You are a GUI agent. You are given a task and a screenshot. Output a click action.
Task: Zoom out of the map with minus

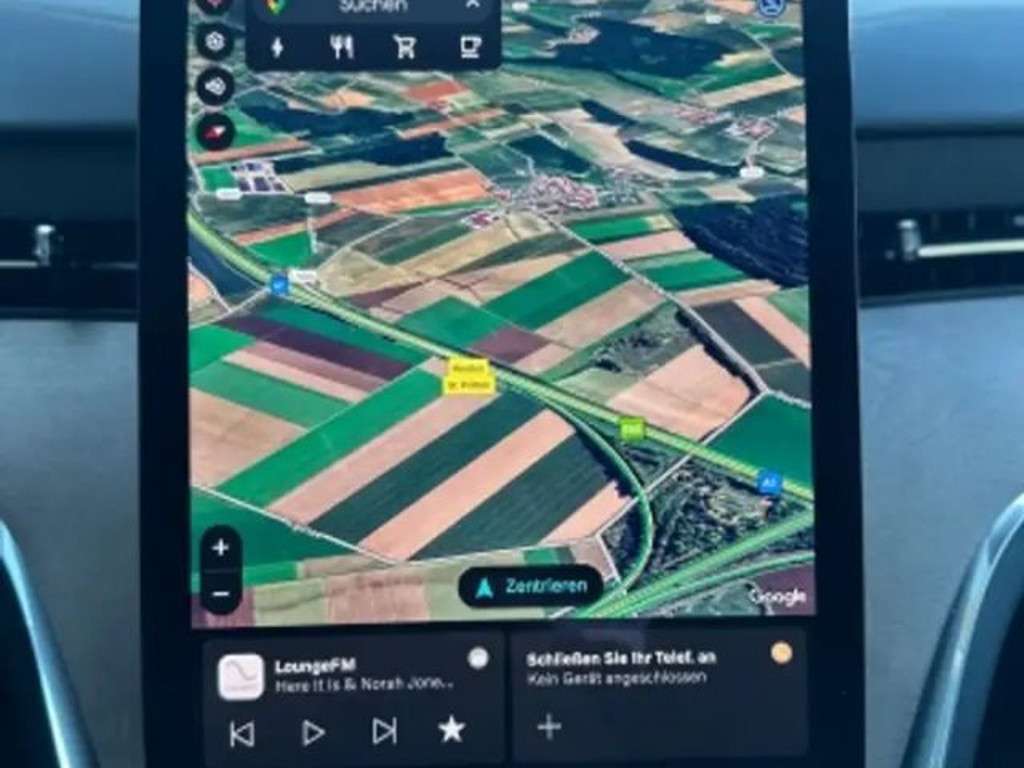[221, 594]
